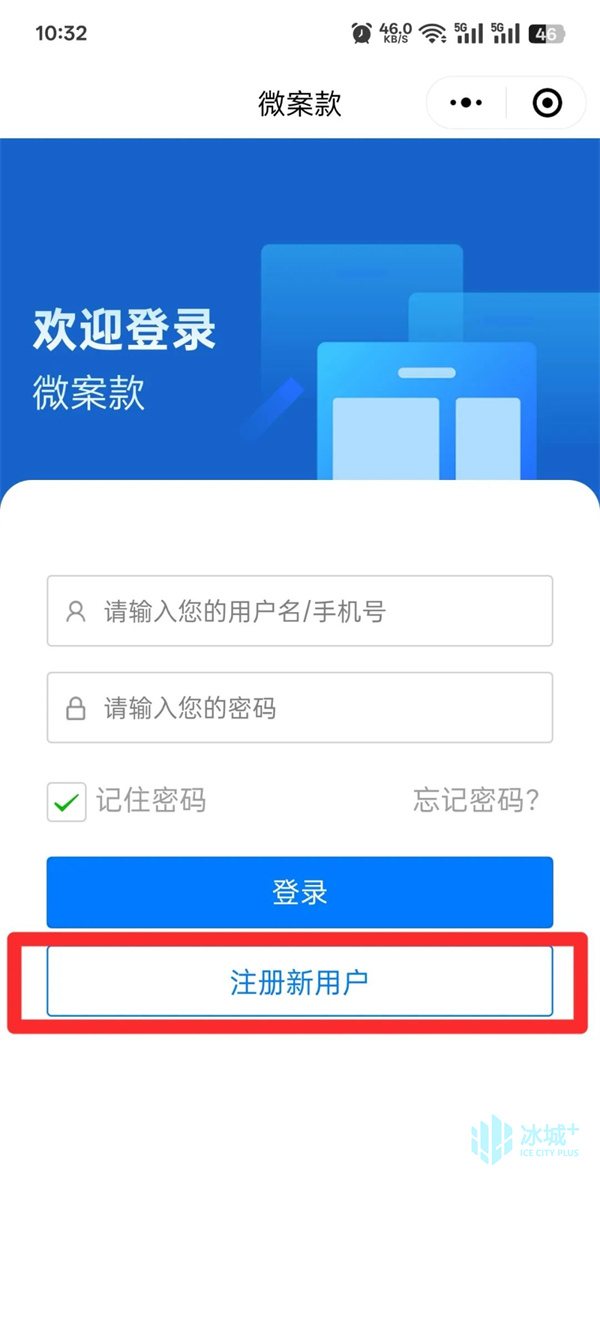Open the 忘记密码? link
The image size is (600, 1320).
pos(476,800)
